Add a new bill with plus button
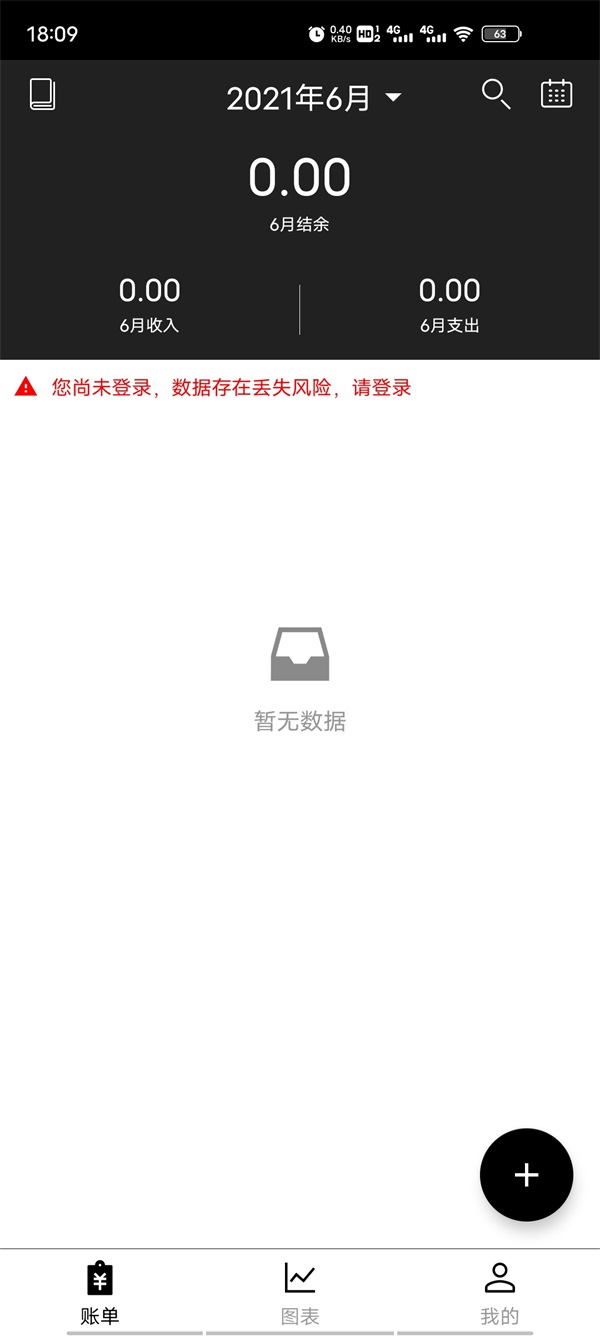Image resolution: width=600 pixels, height=1337 pixels. pos(526,1175)
